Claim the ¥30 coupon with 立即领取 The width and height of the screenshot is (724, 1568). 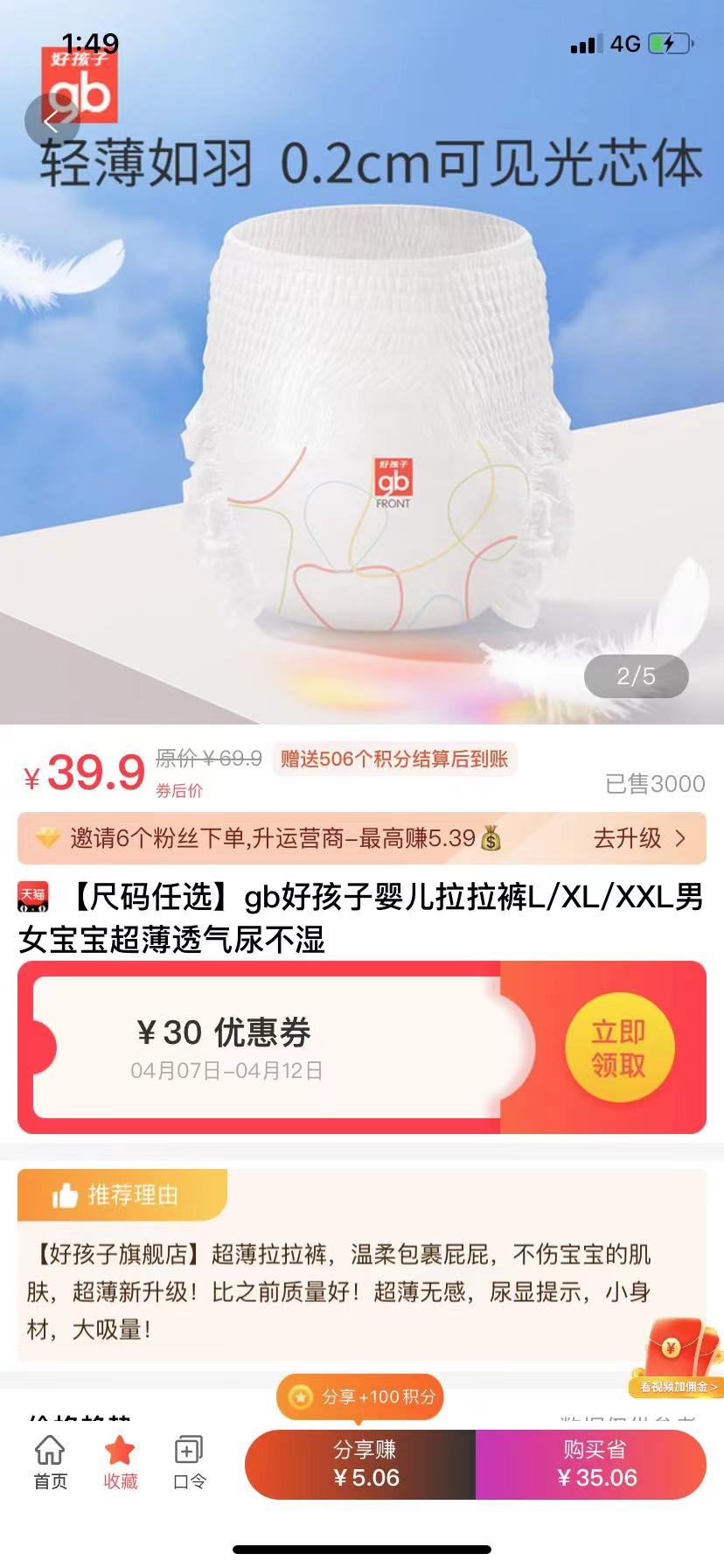coord(618,1048)
